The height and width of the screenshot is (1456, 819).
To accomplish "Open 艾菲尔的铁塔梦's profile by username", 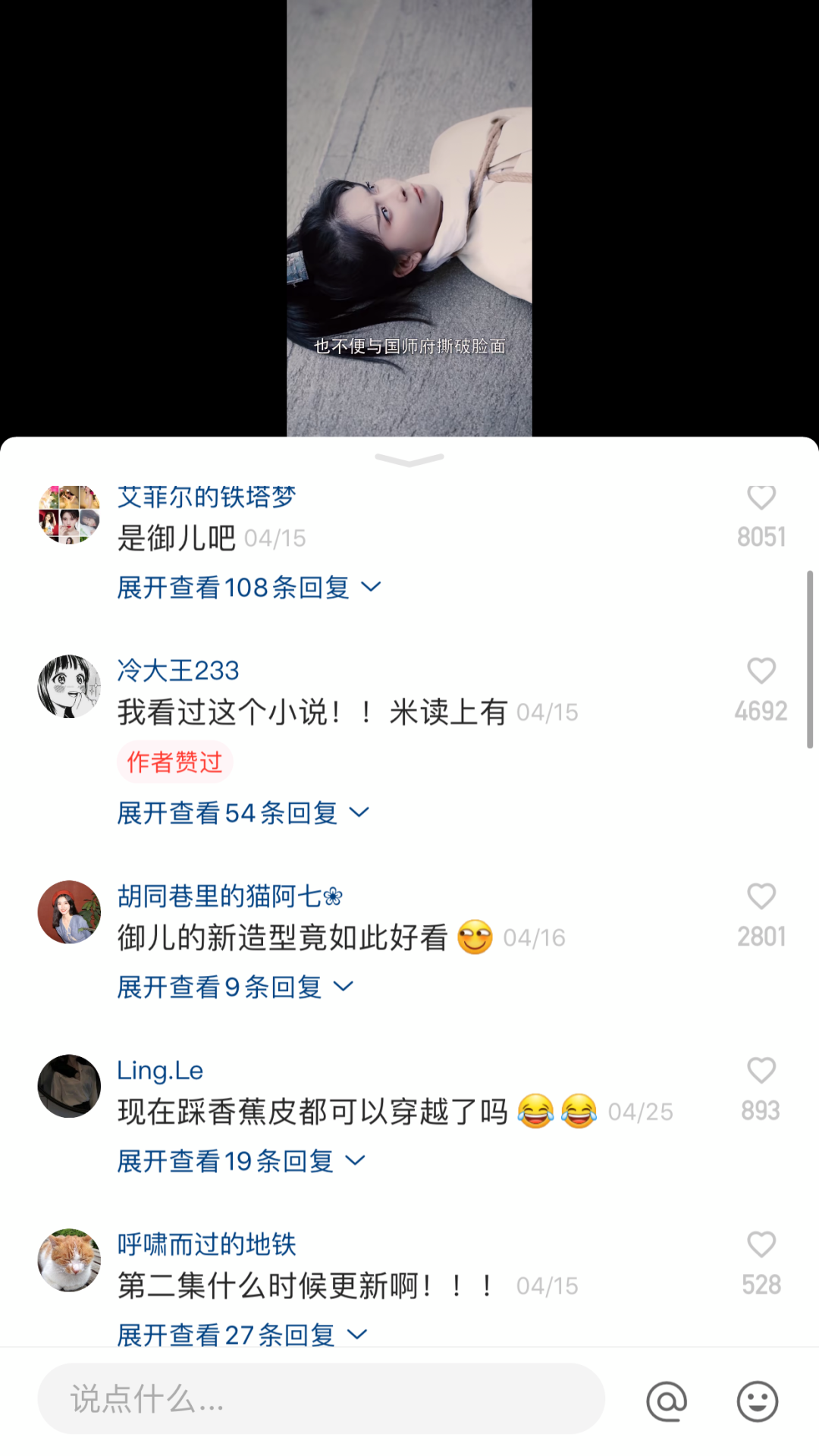I will click(206, 497).
